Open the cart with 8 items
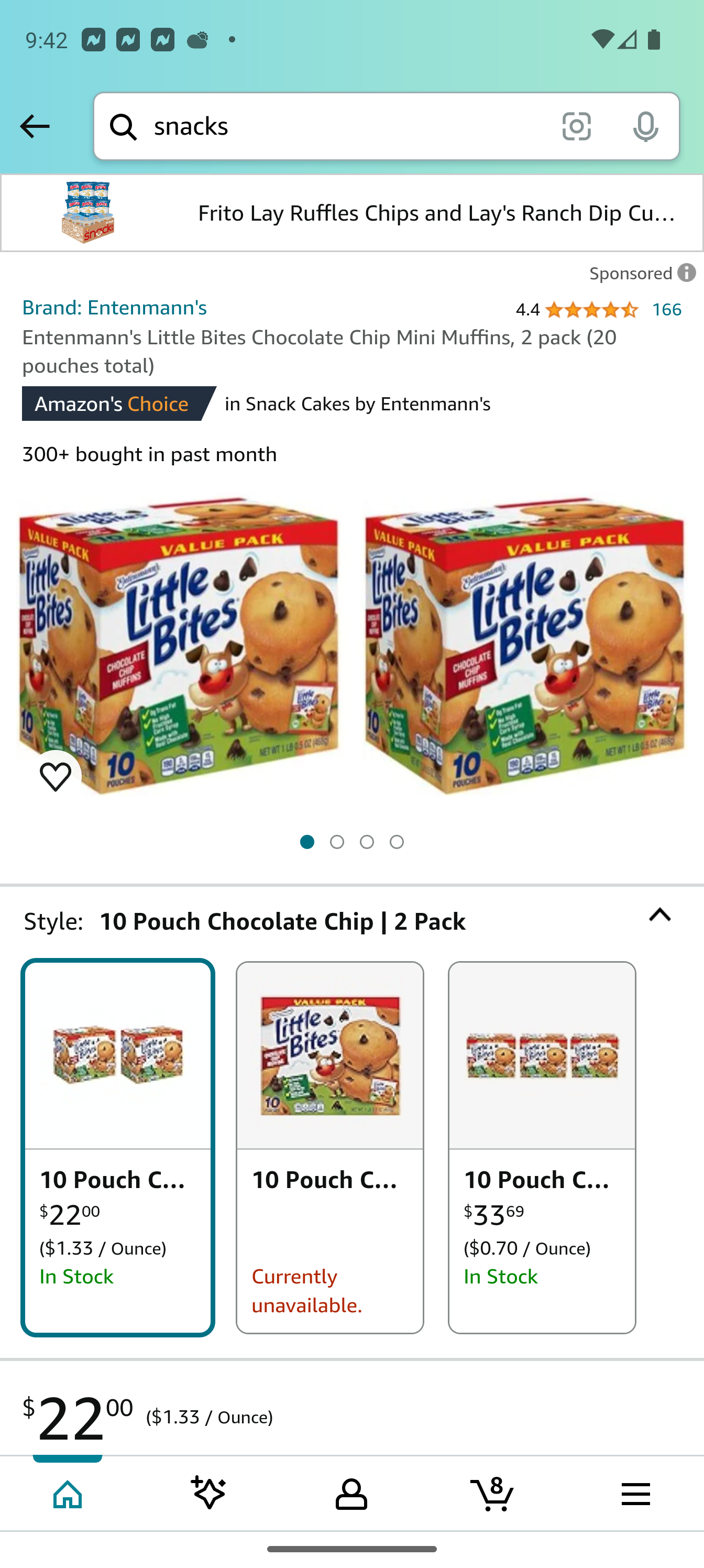 (492, 1493)
